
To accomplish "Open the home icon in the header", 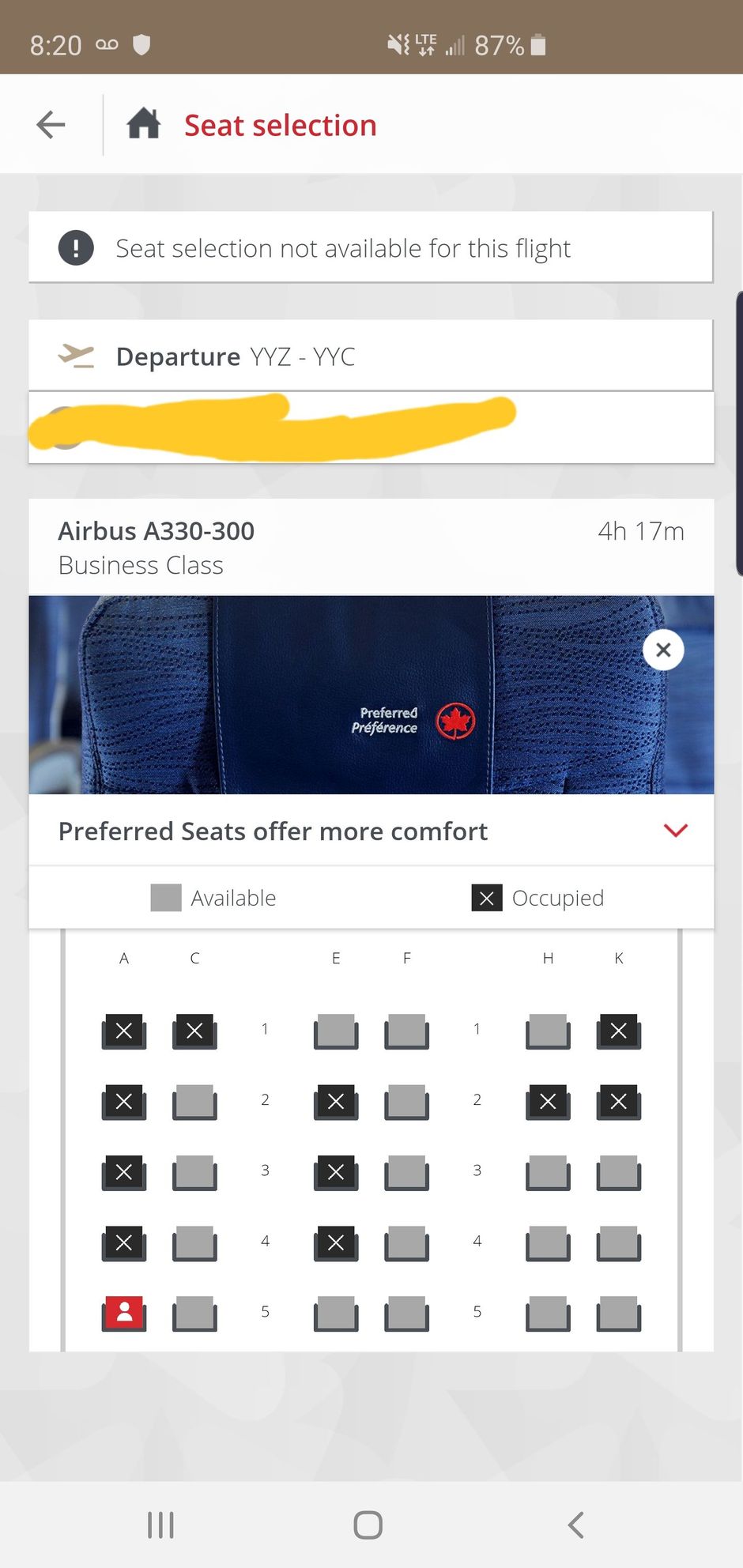I will [144, 125].
